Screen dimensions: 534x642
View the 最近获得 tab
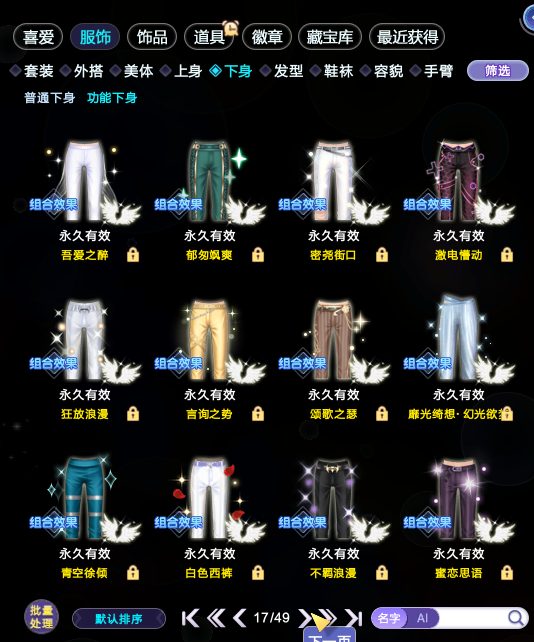pos(407,37)
